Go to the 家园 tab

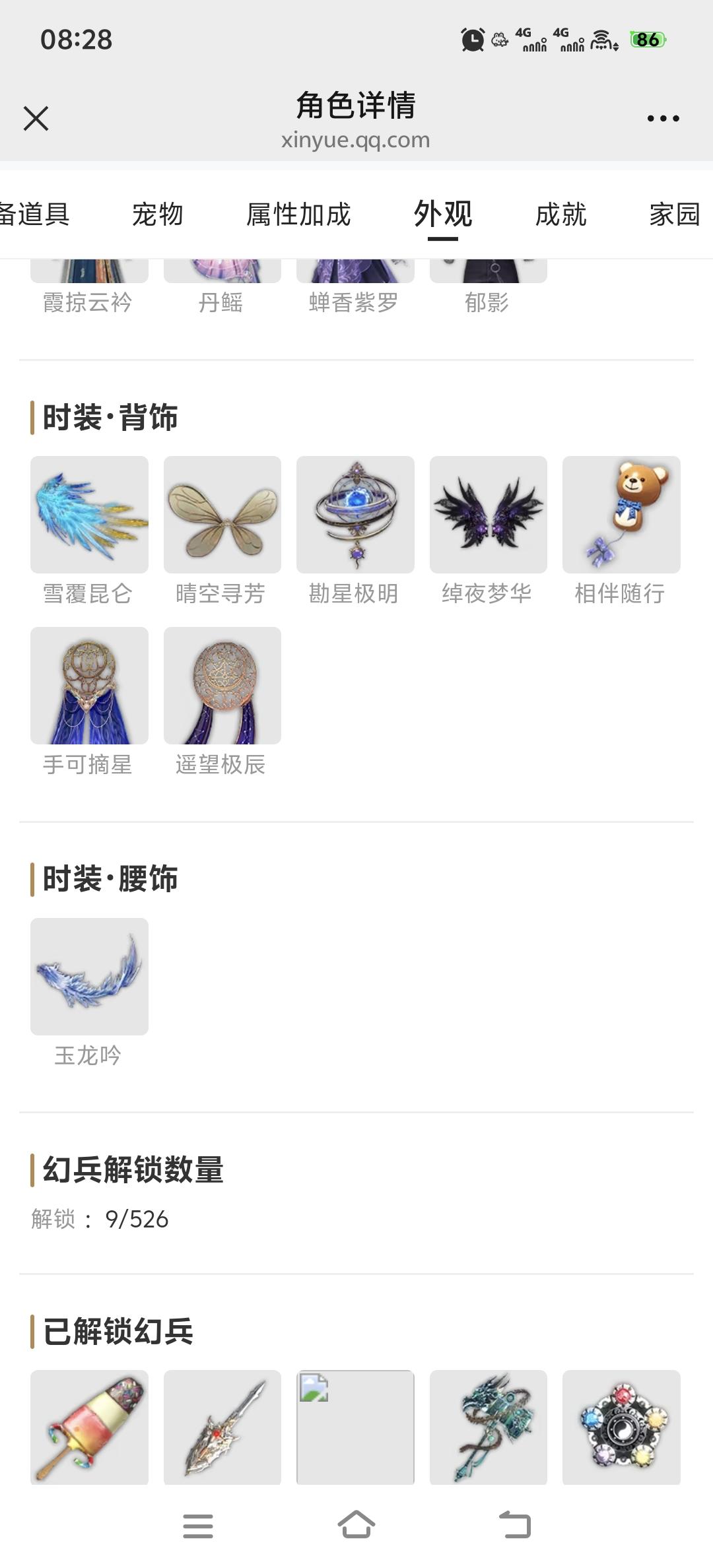pos(674,214)
